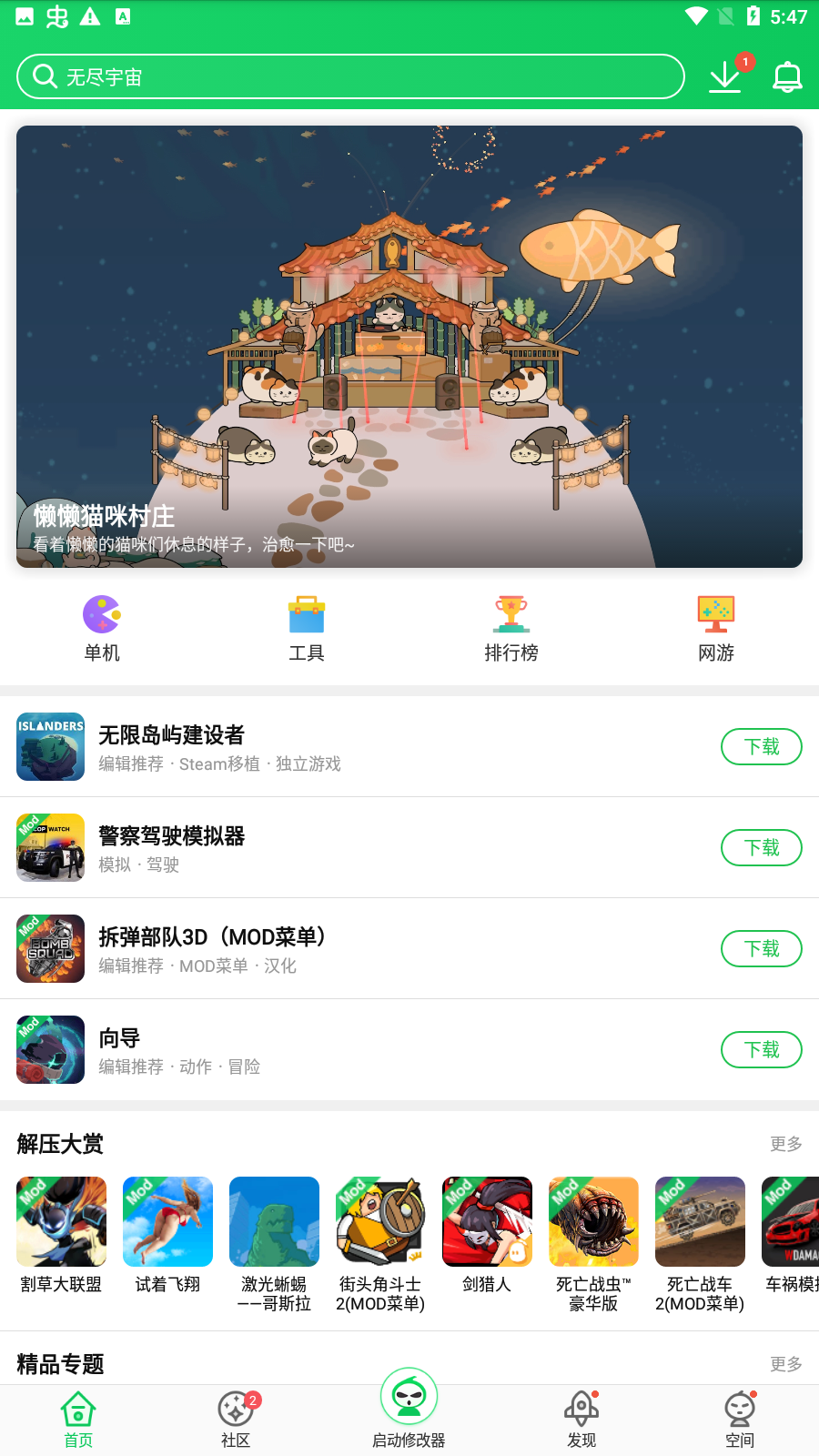Open the 工具 category

307,628
